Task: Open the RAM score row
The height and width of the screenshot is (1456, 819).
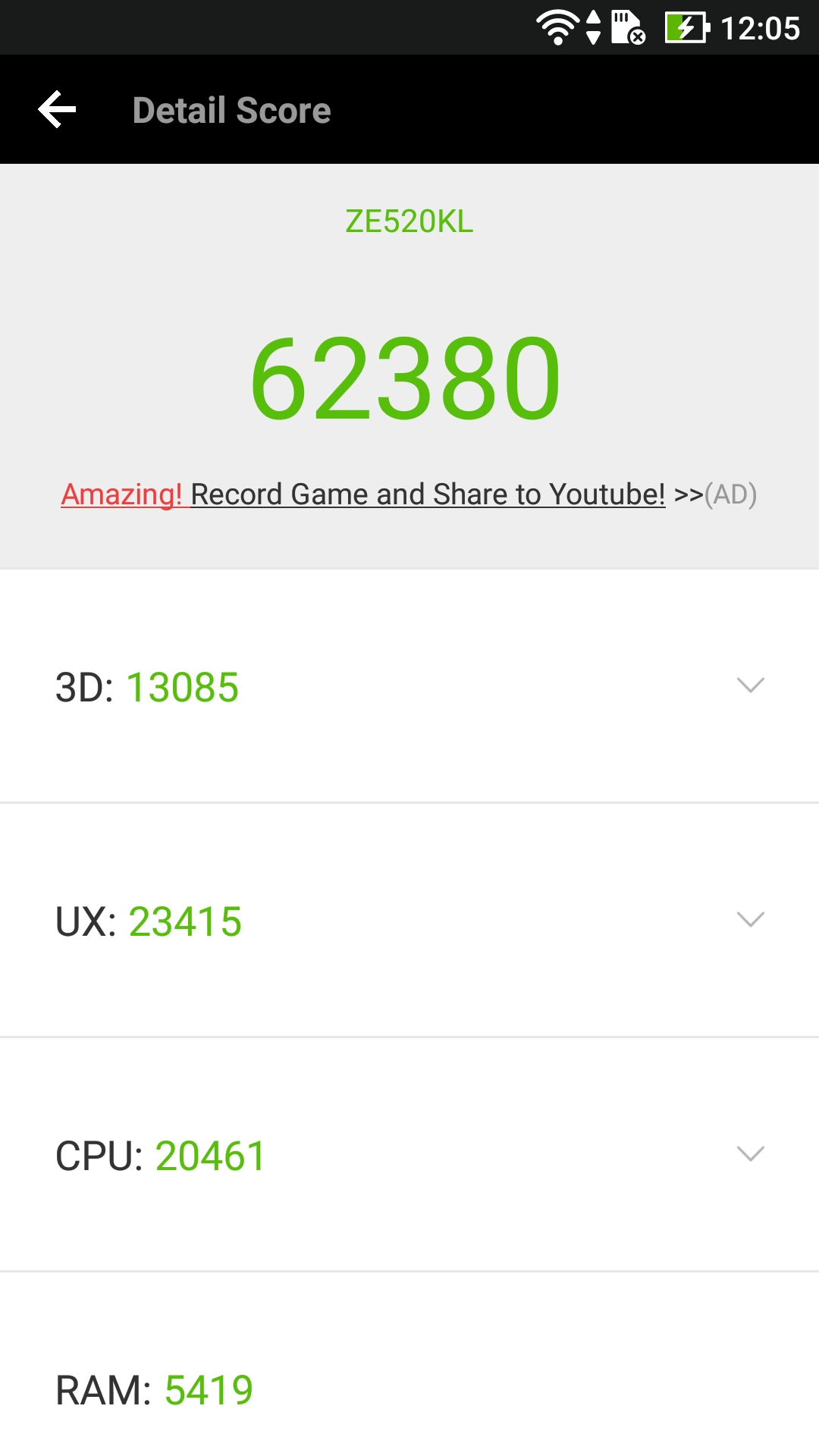Action: (x=409, y=1365)
